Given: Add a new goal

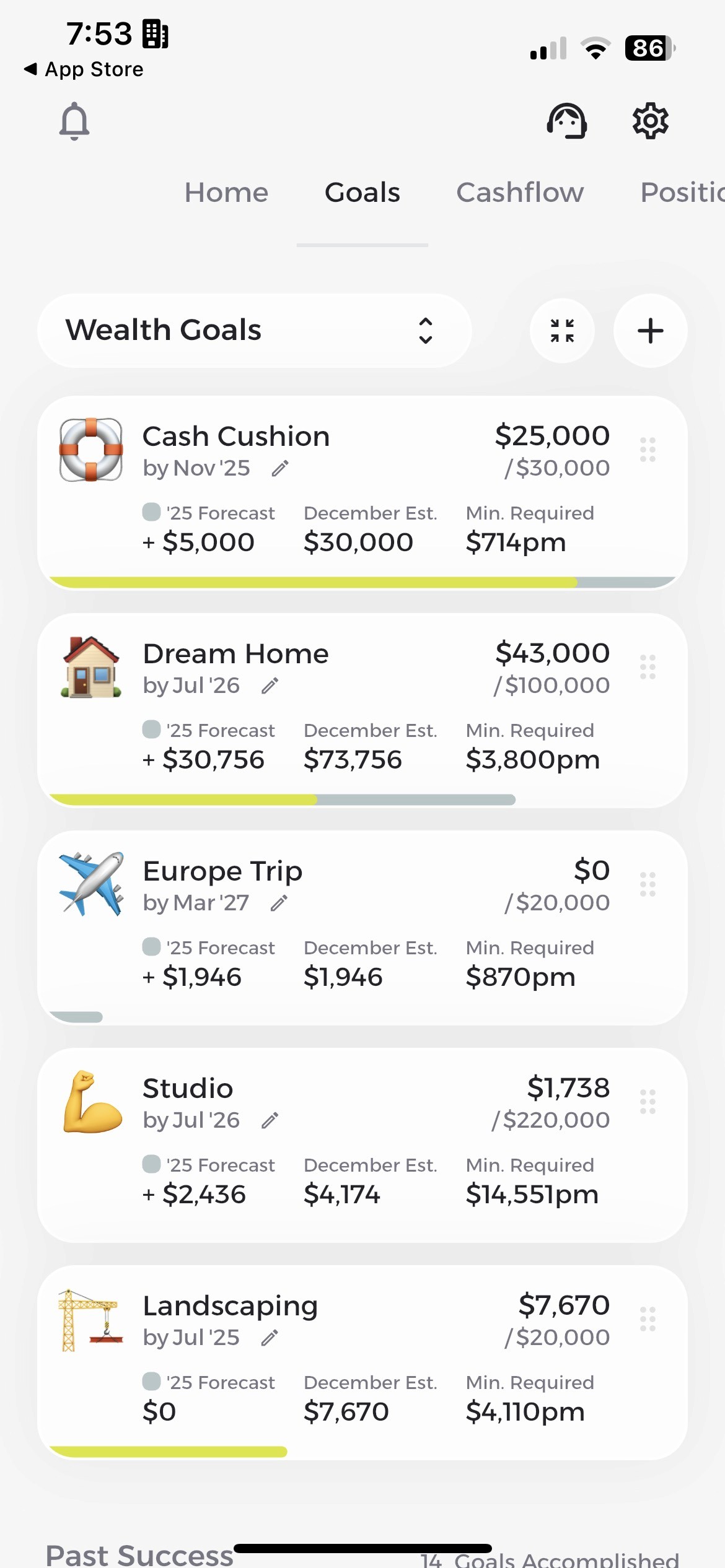Looking at the screenshot, I should pos(650,330).
